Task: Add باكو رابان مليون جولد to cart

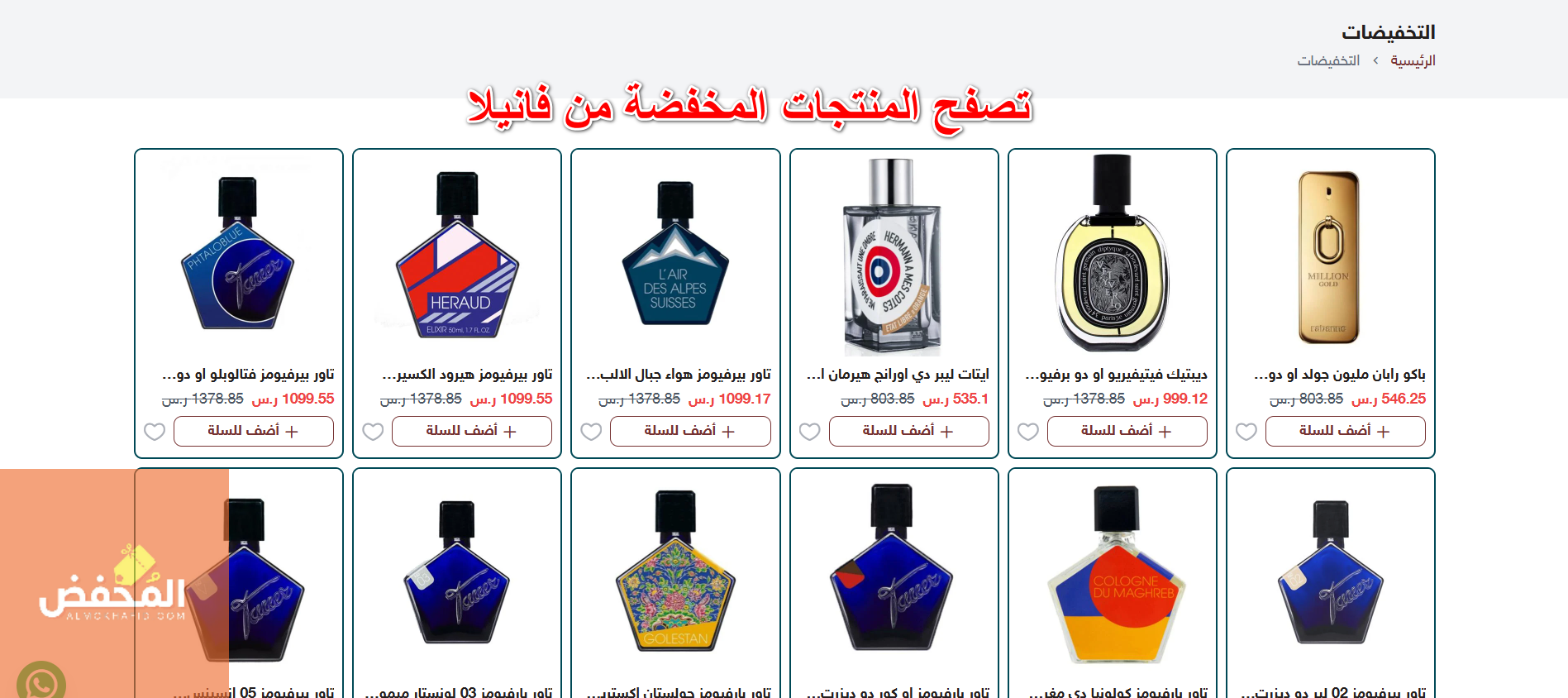Action: pos(1345,431)
